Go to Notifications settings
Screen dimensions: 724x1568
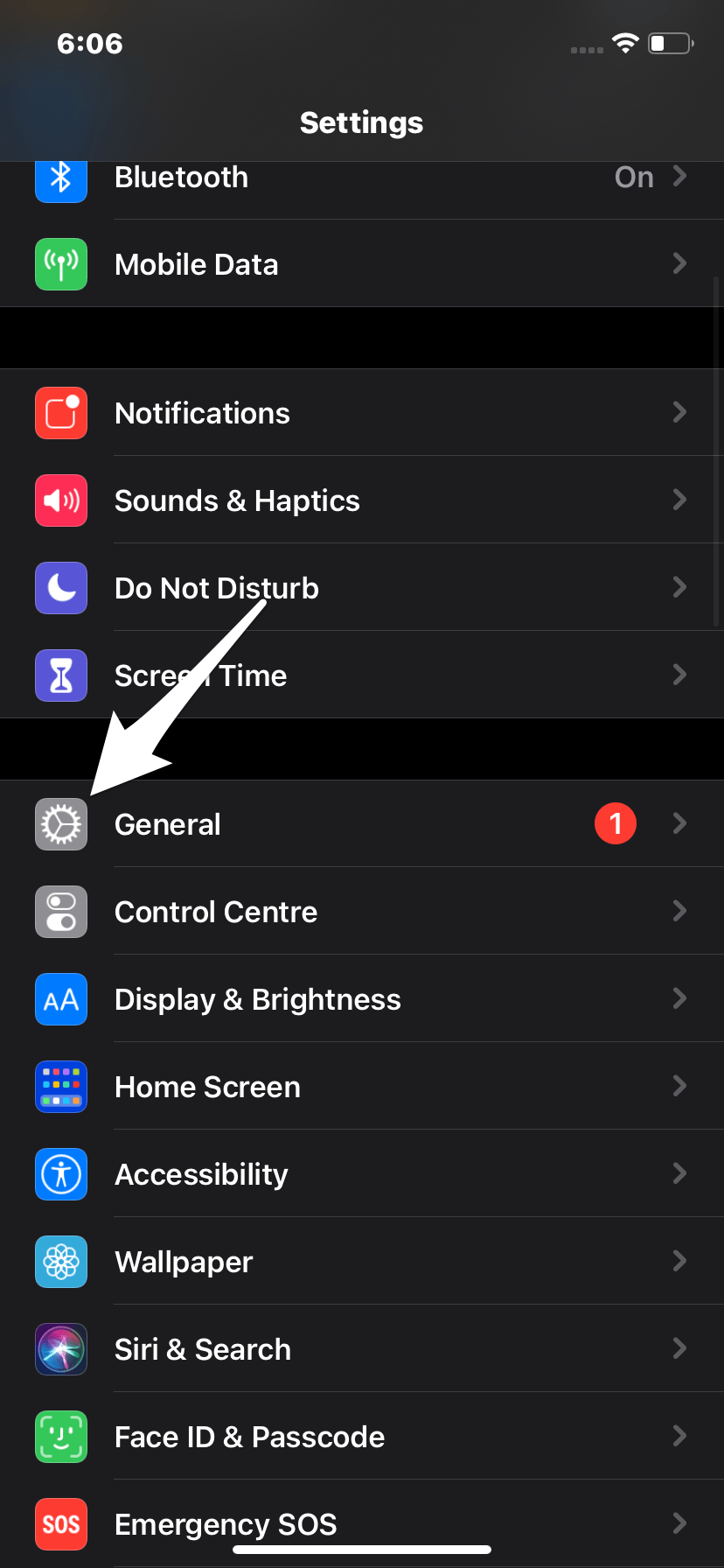point(362,412)
